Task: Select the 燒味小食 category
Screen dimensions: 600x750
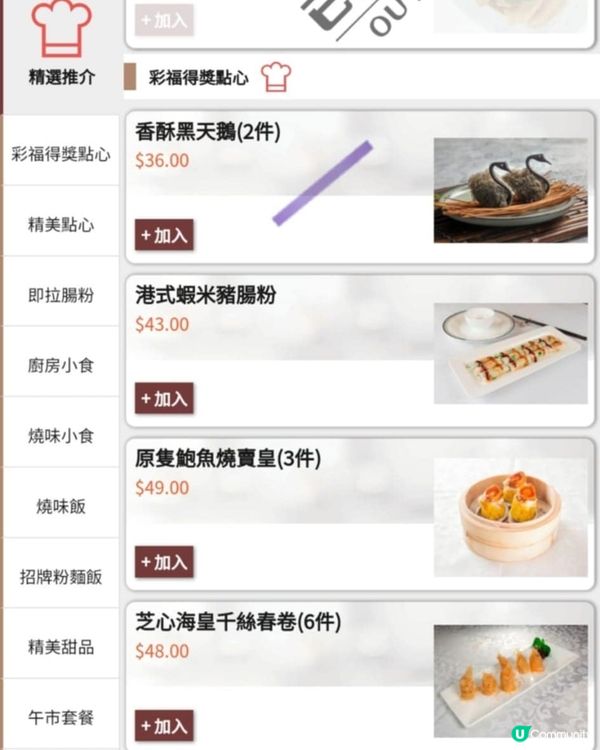Action: 61,435
